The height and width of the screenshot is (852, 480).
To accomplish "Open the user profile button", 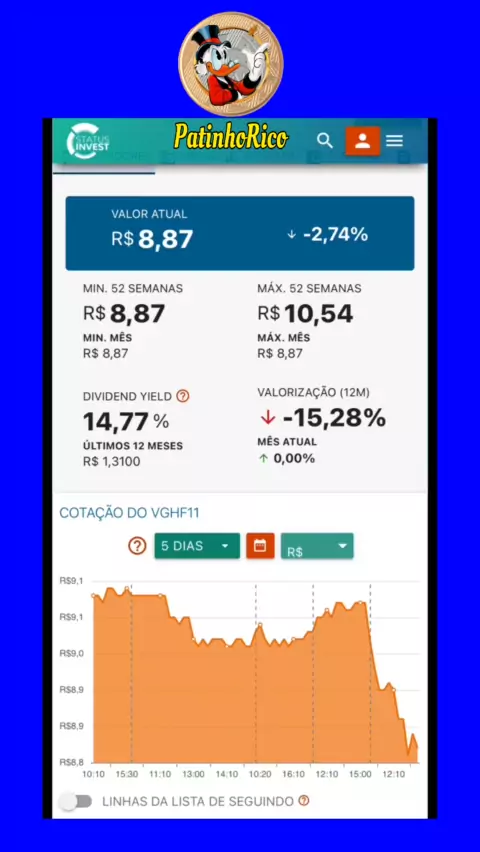I will coord(363,141).
